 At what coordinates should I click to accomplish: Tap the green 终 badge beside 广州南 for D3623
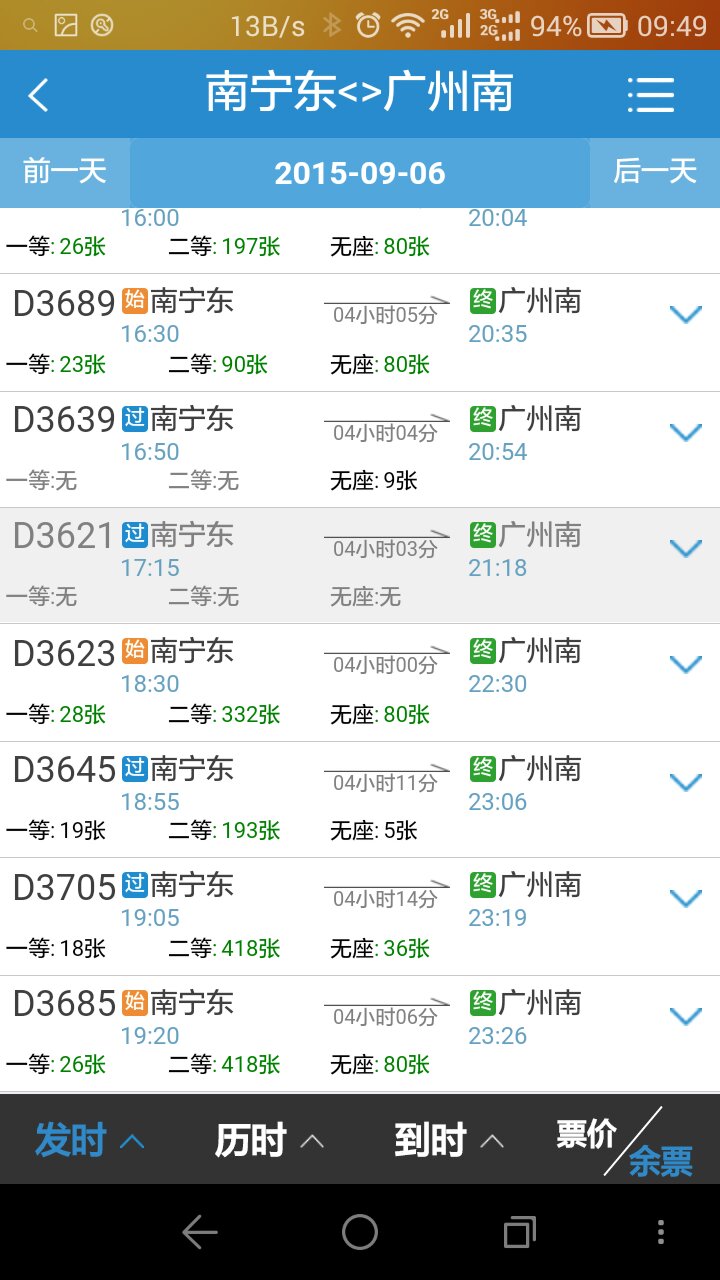(483, 651)
